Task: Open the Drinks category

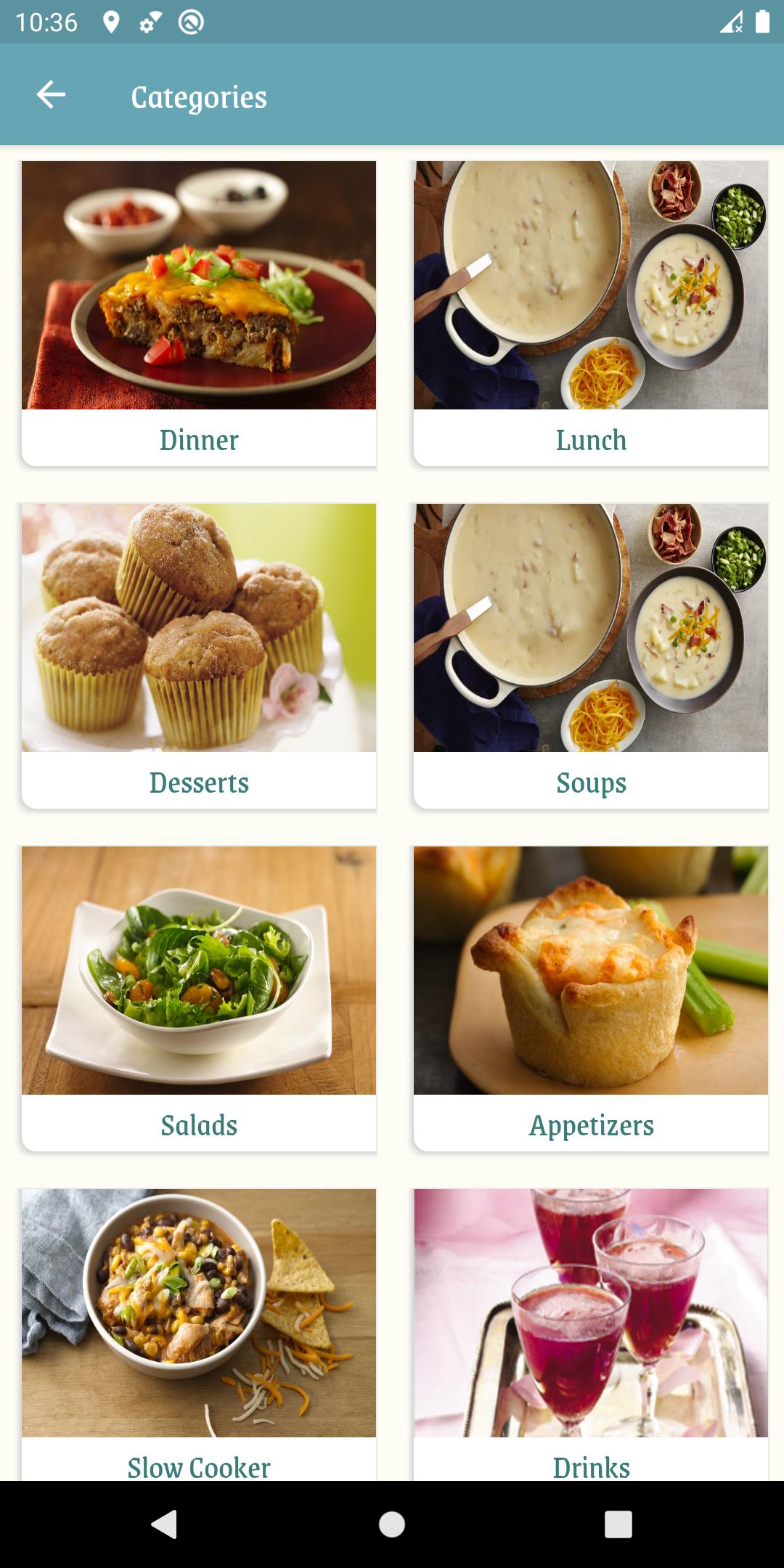Action: tap(589, 1466)
